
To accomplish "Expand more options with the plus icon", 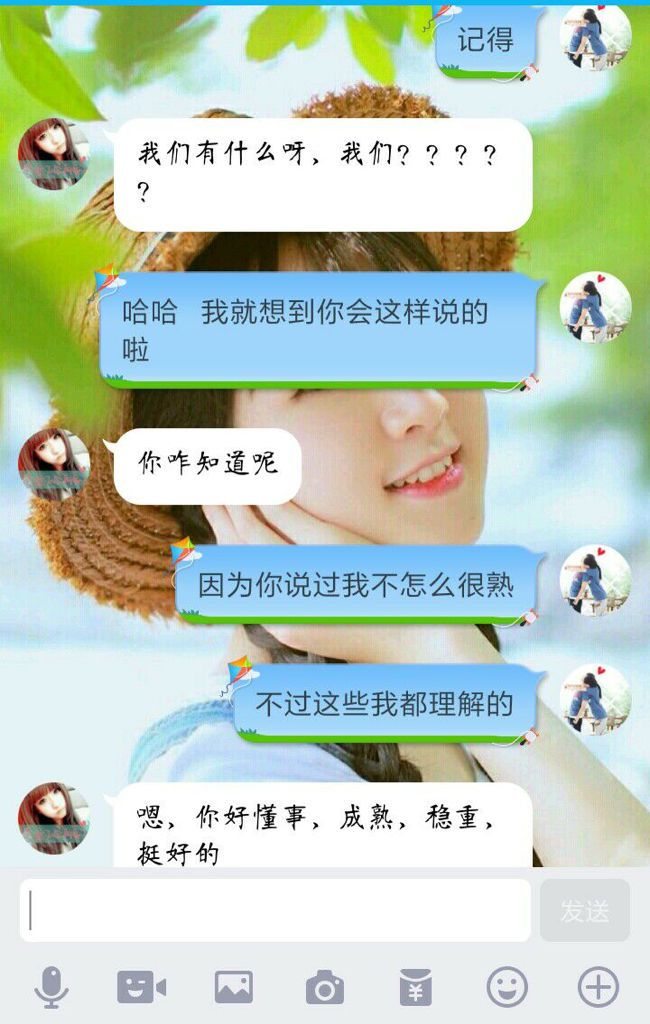I will [598, 987].
